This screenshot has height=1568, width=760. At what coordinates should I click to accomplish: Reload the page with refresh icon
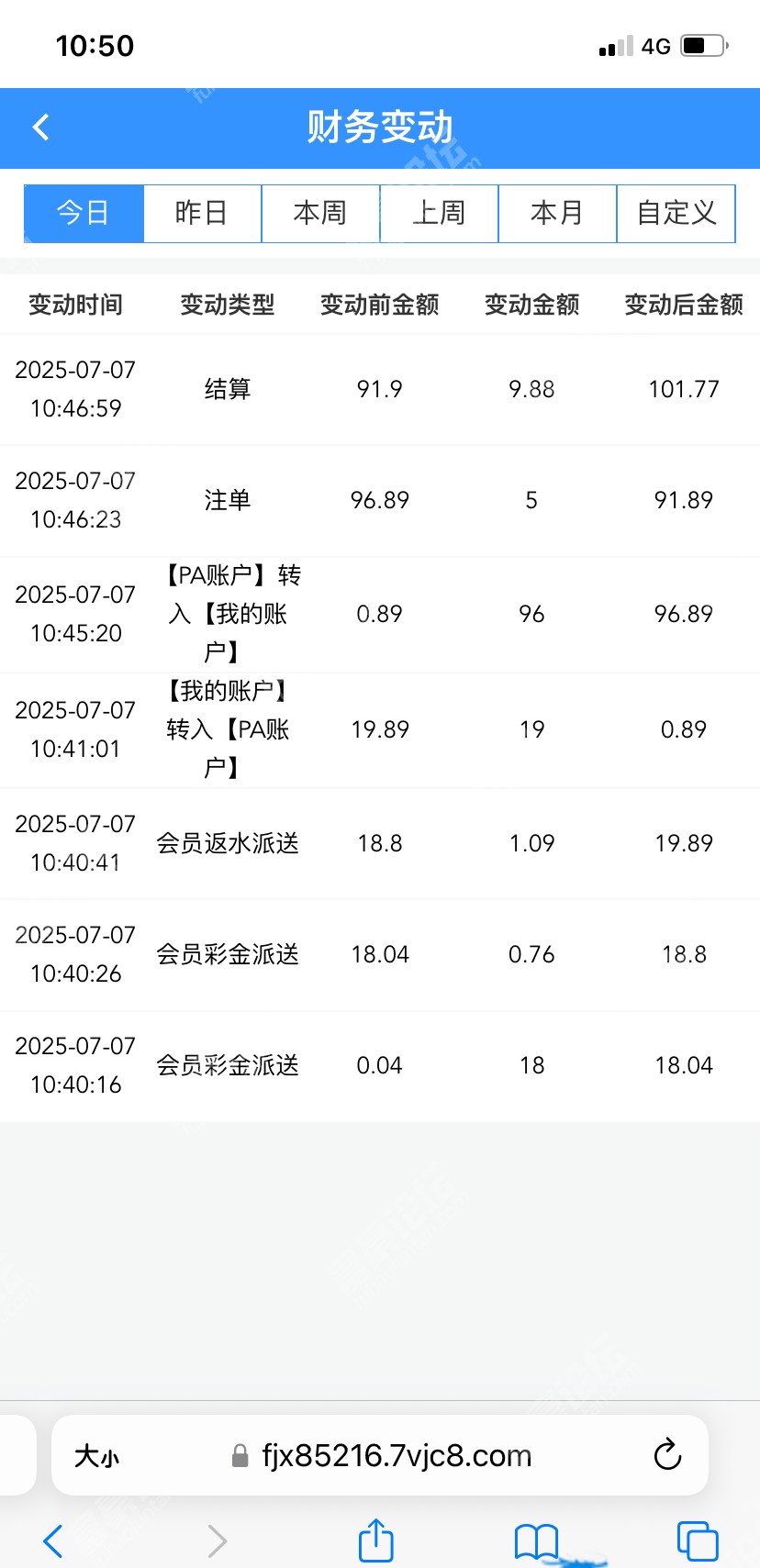tap(667, 1455)
